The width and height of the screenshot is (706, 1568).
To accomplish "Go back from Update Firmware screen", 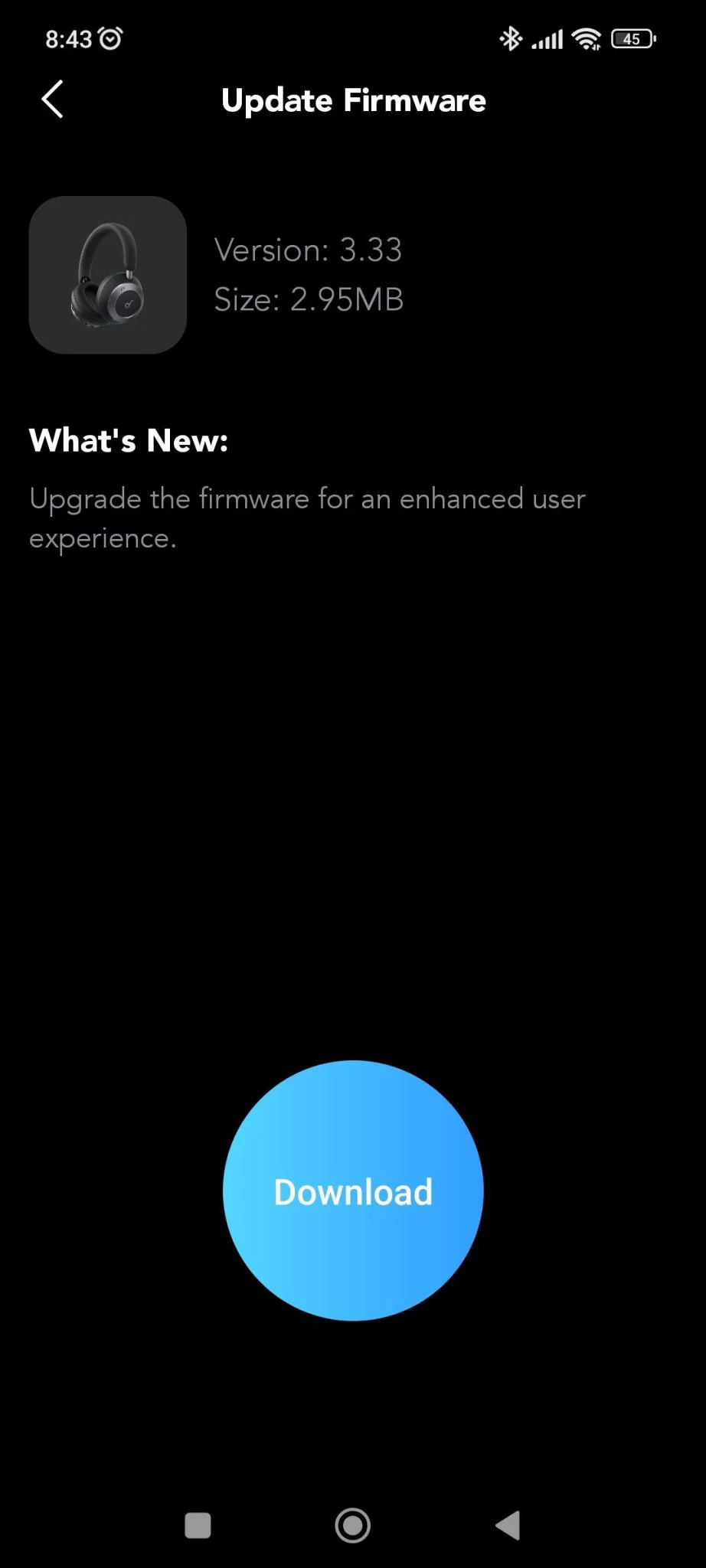I will (x=52, y=100).
